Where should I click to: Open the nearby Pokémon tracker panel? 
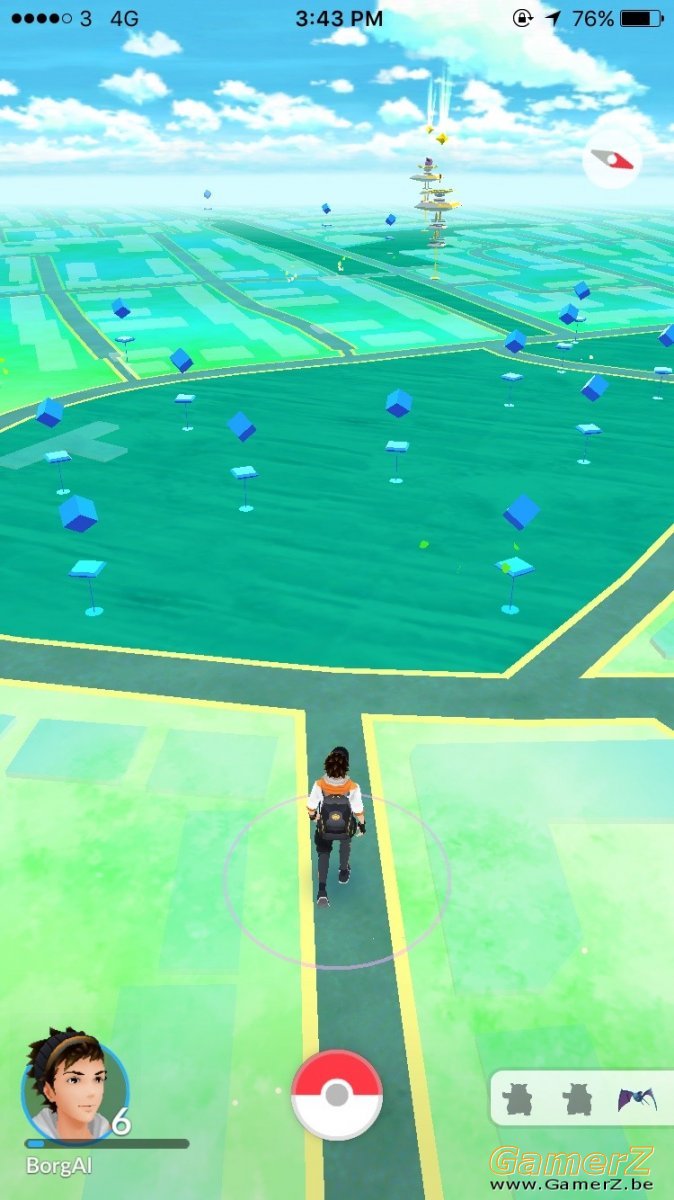pyautogui.click(x=581, y=1098)
